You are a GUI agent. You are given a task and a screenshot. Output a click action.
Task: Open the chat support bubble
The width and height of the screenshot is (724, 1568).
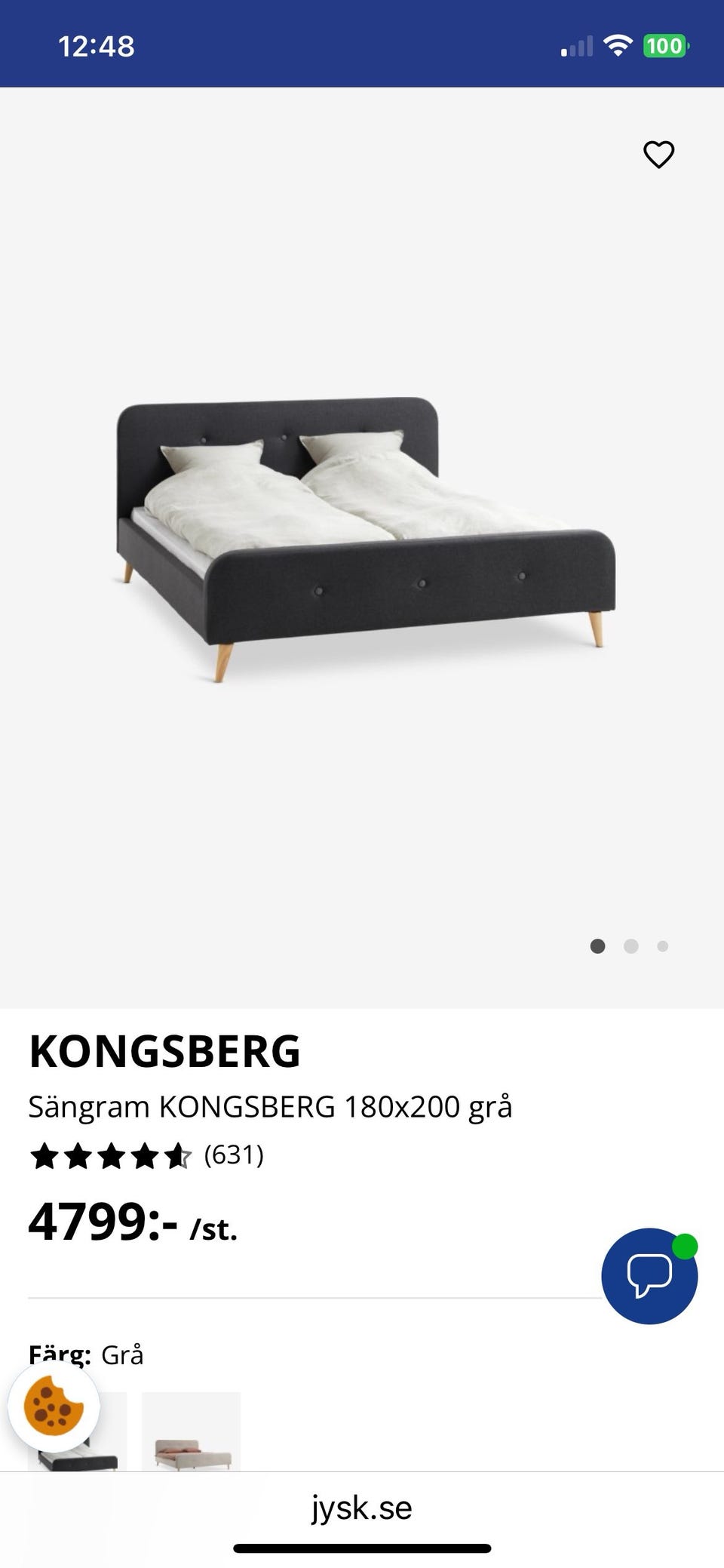pyautogui.click(x=651, y=1277)
